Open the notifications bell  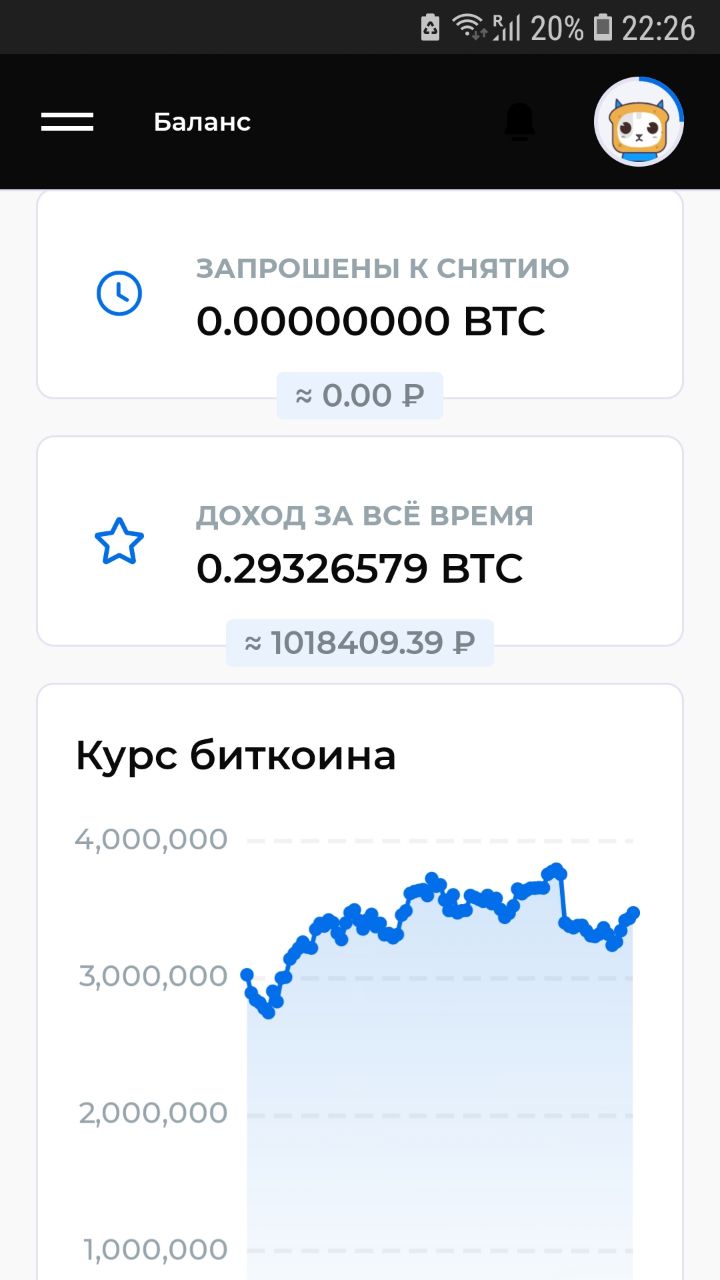(x=520, y=122)
